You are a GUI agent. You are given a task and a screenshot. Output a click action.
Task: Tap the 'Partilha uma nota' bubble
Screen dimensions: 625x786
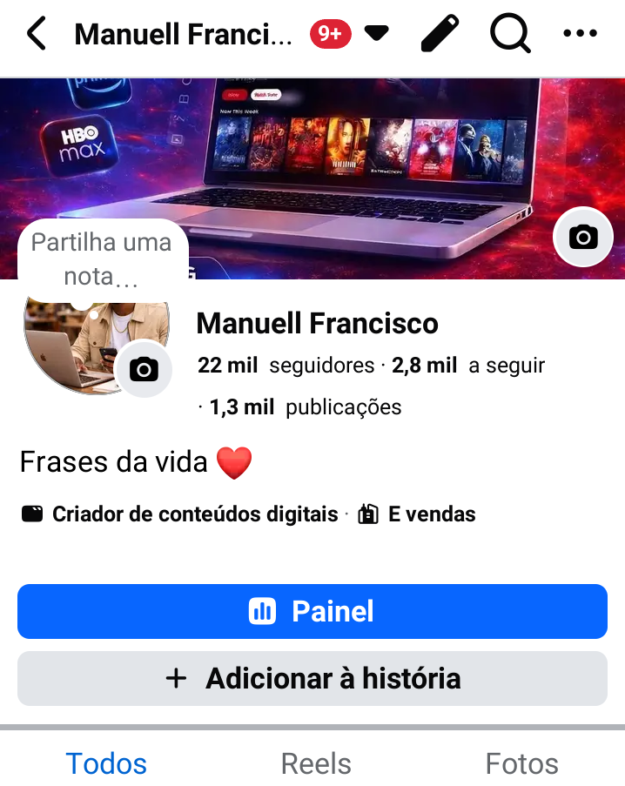pos(102,256)
